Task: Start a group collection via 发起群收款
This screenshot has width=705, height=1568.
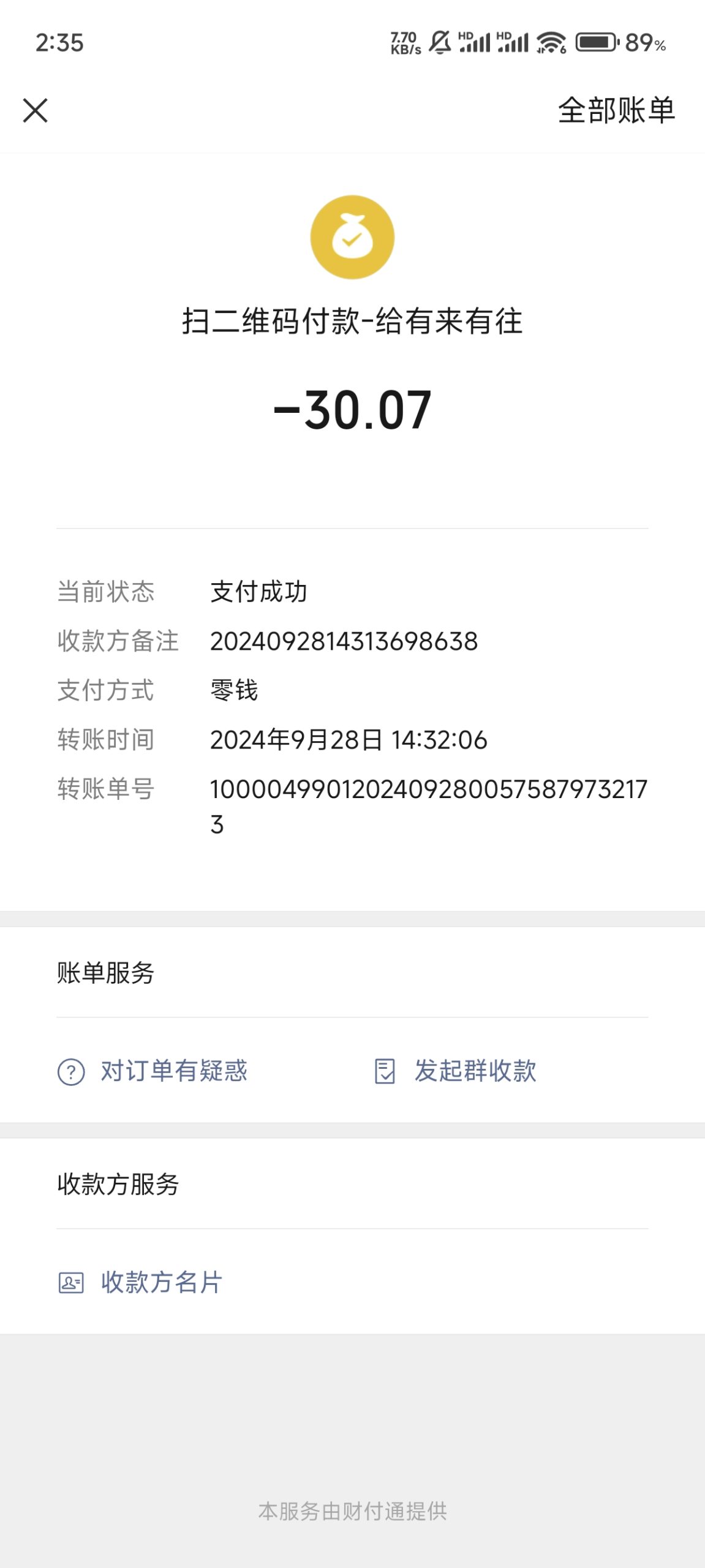Action: coord(456,1071)
